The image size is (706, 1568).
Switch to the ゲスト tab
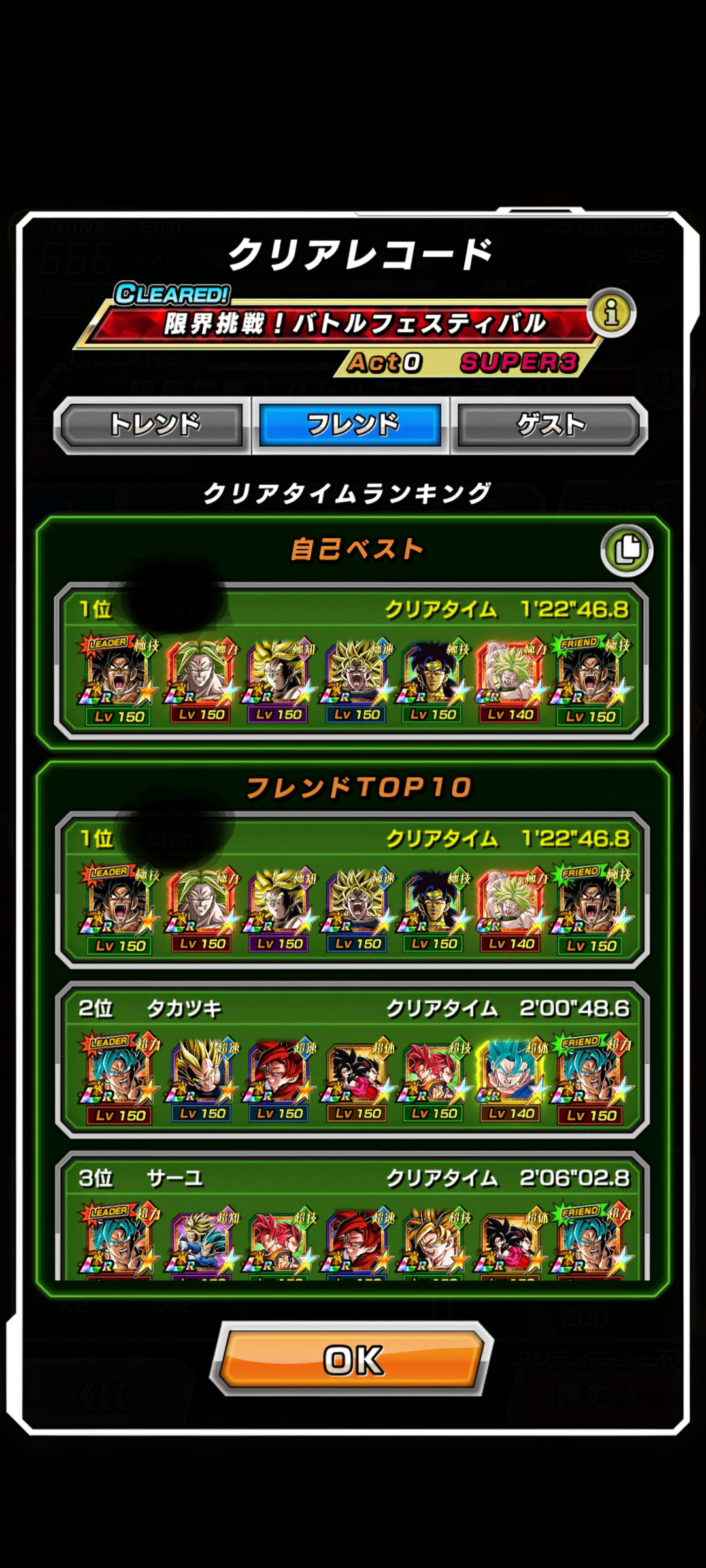point(550,425)
